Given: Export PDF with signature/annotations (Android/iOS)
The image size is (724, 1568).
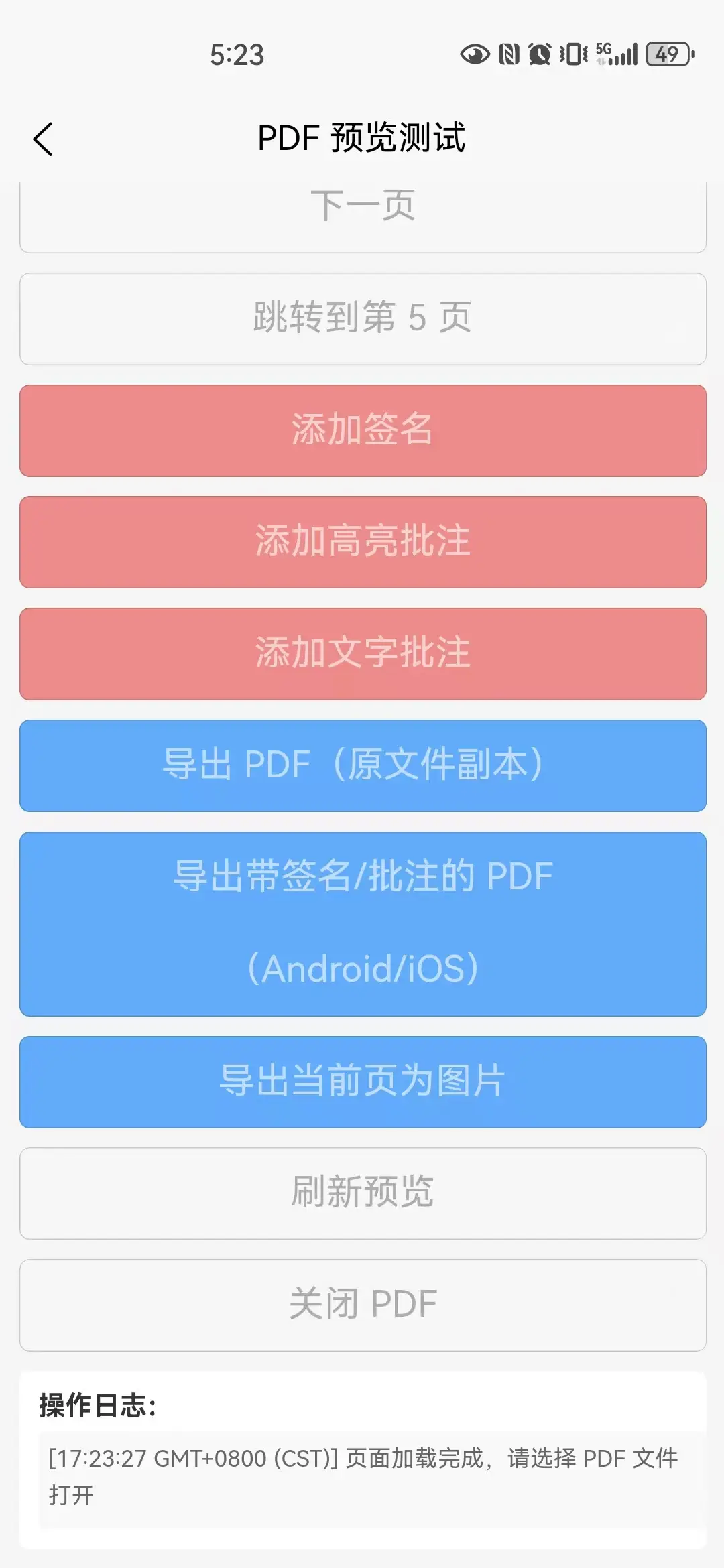Looking at the screenshot, I should pyautogui.click(x=363, y=923).
